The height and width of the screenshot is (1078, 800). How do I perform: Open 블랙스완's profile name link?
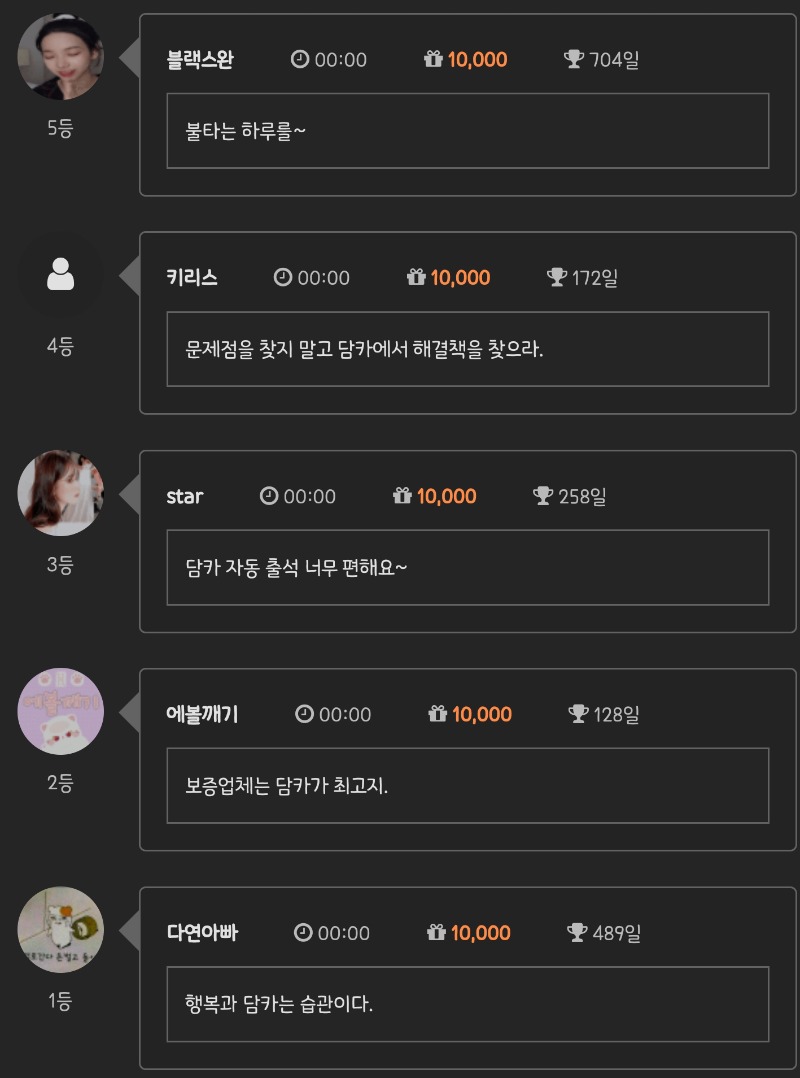coord(200,59)
